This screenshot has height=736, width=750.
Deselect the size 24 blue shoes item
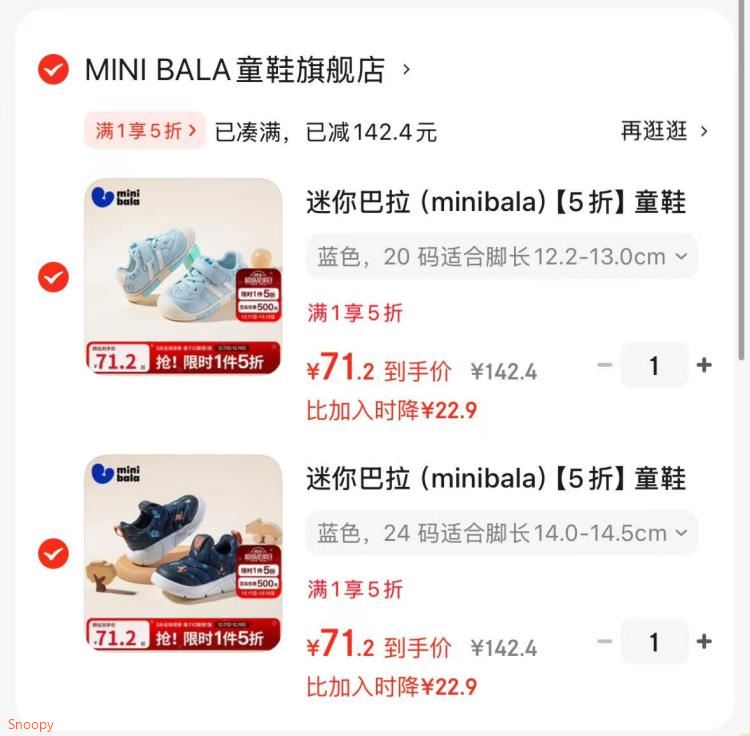53,553
